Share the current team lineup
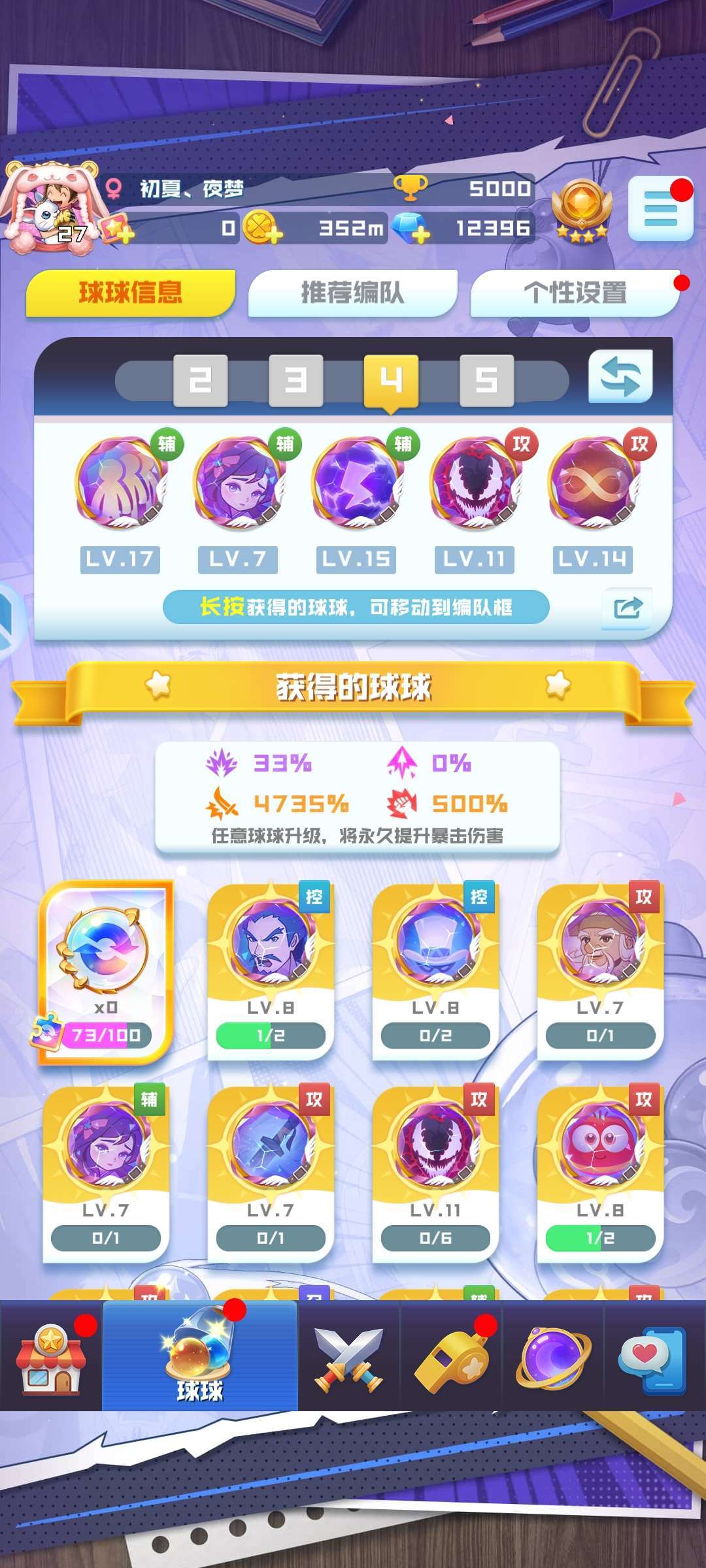Viewport: 706px width, 1568px height. coord(628,608)
